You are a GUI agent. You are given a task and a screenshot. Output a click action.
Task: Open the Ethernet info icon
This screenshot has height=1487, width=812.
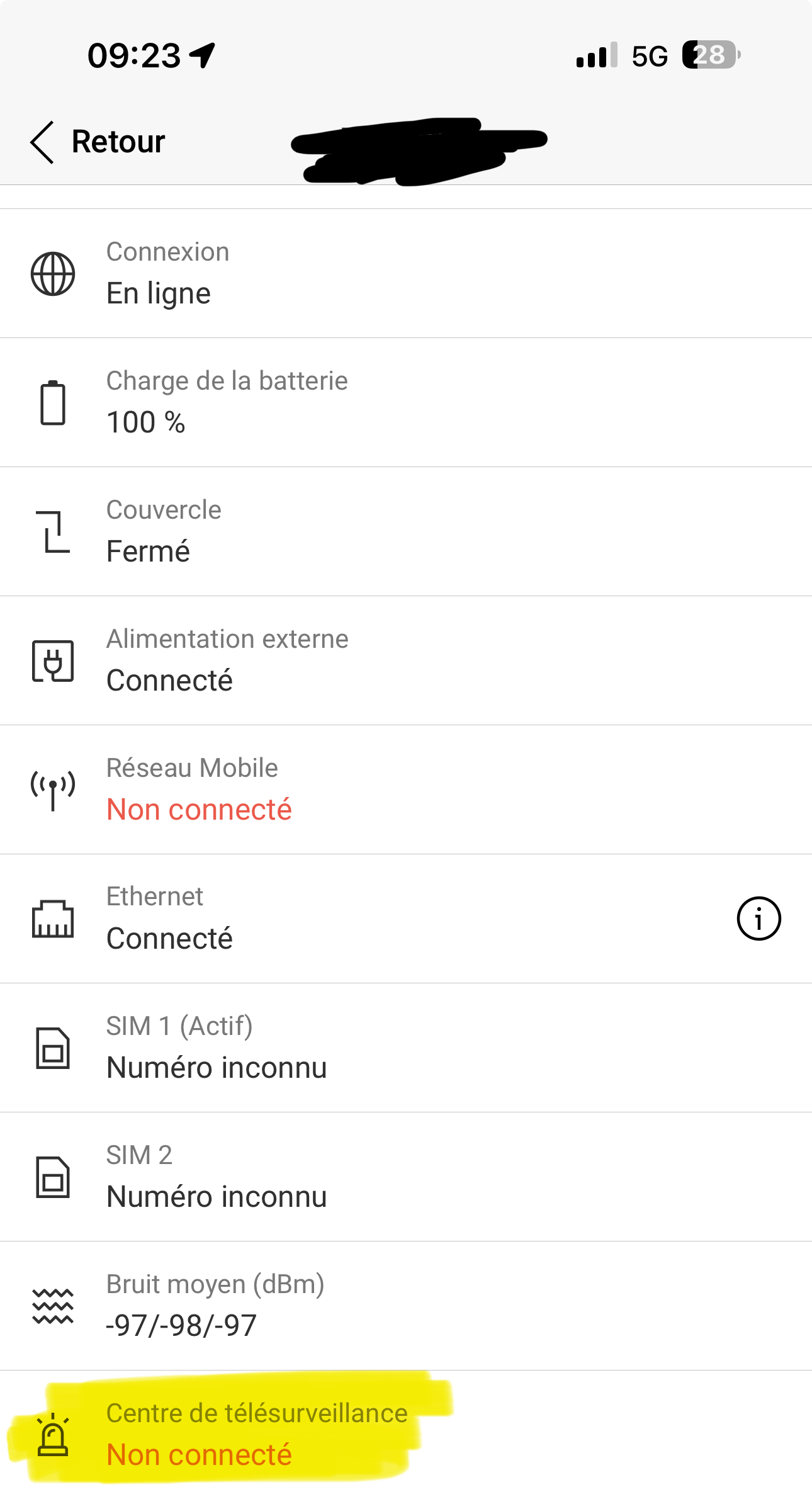pos(758,919)
